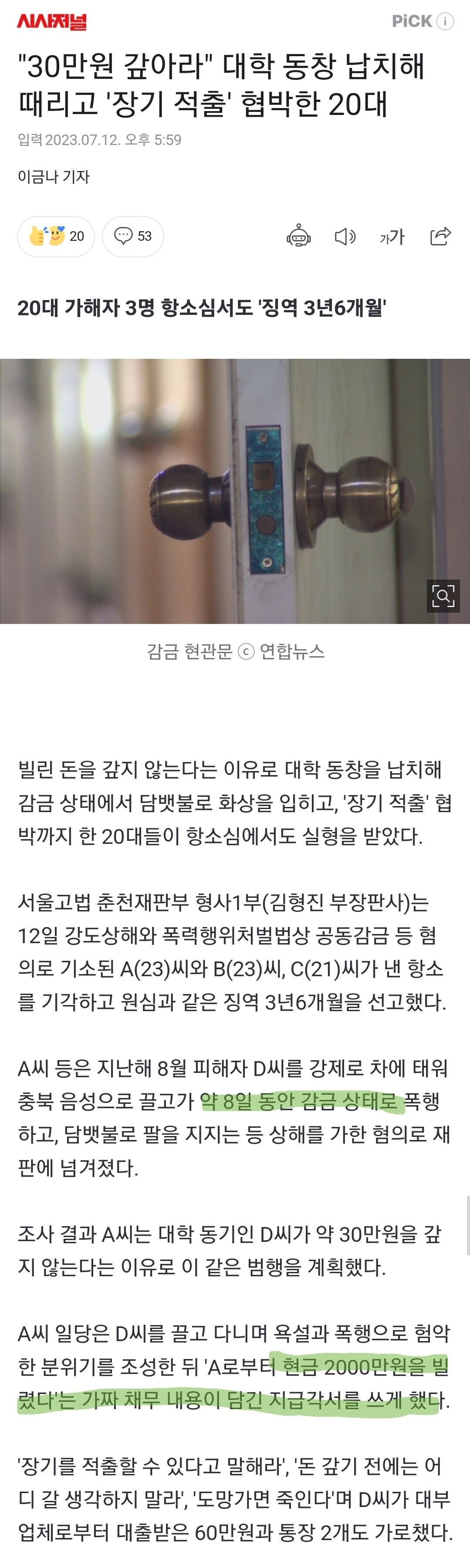Open the 시사저널 press page
Screen dimensions: 470x1568
pos(52,22)
